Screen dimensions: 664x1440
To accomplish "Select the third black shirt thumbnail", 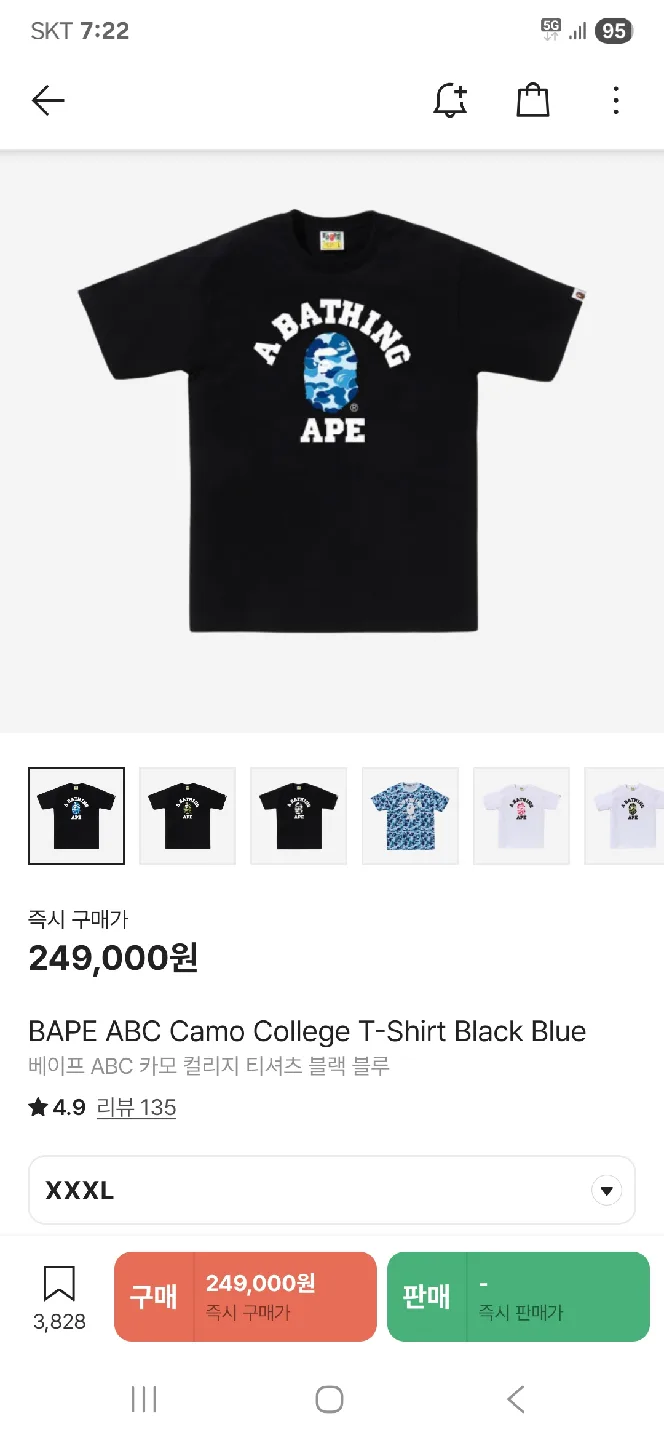I will [x=298, y=815].
